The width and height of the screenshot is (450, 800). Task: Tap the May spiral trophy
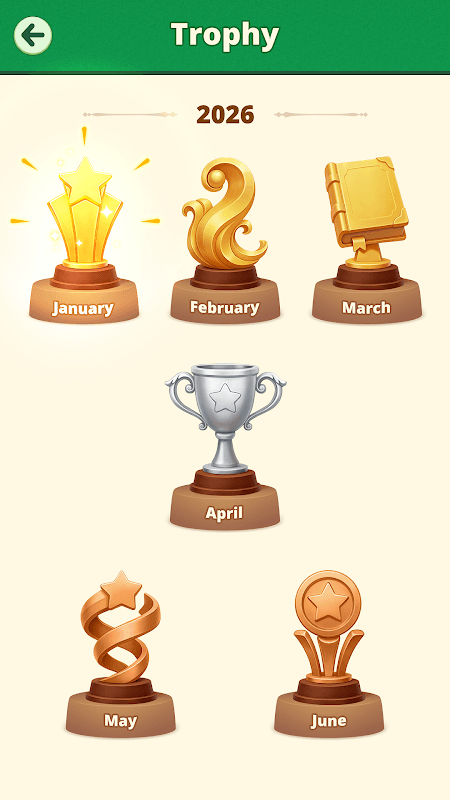coord(121,653)
